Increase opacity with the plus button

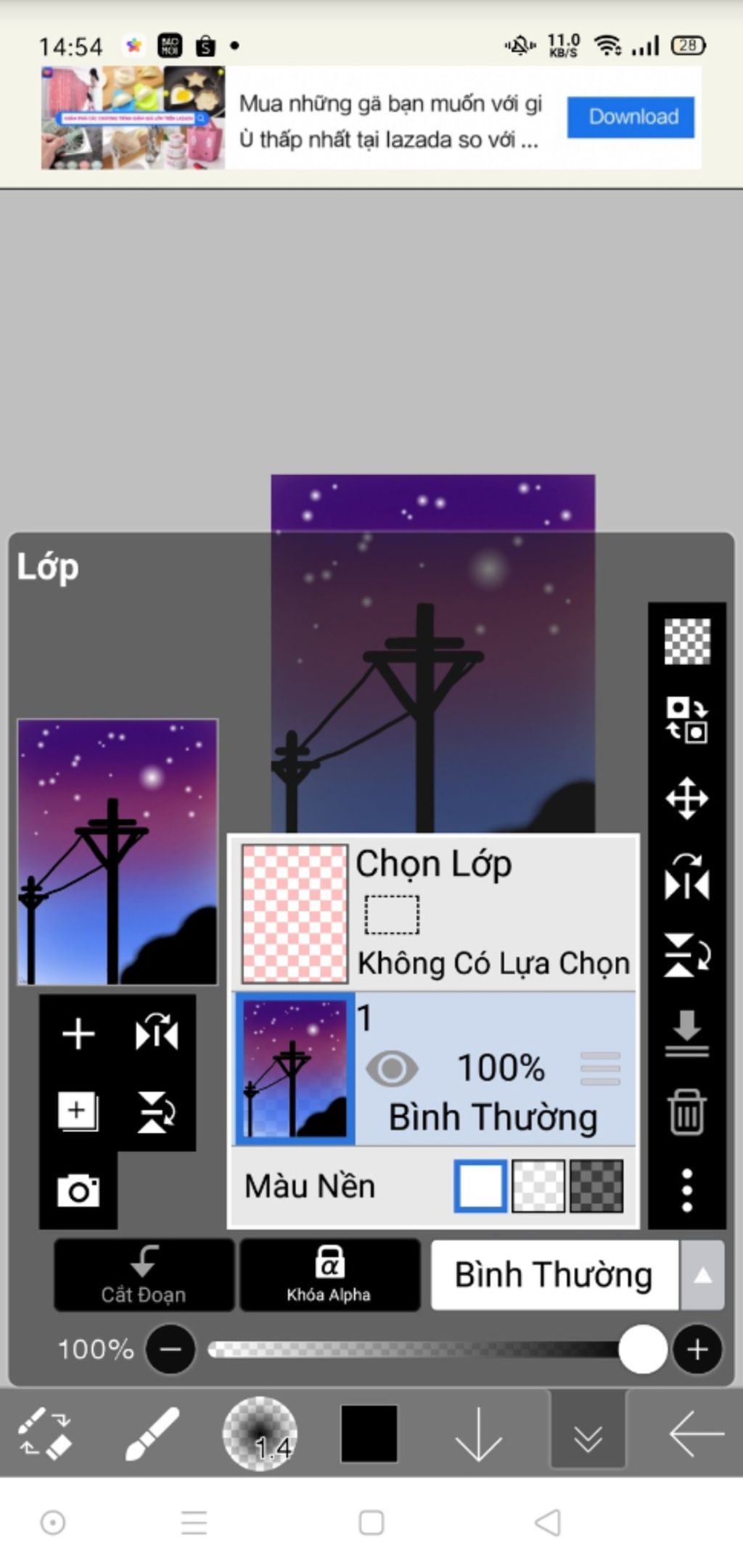tap(697, 1349)
